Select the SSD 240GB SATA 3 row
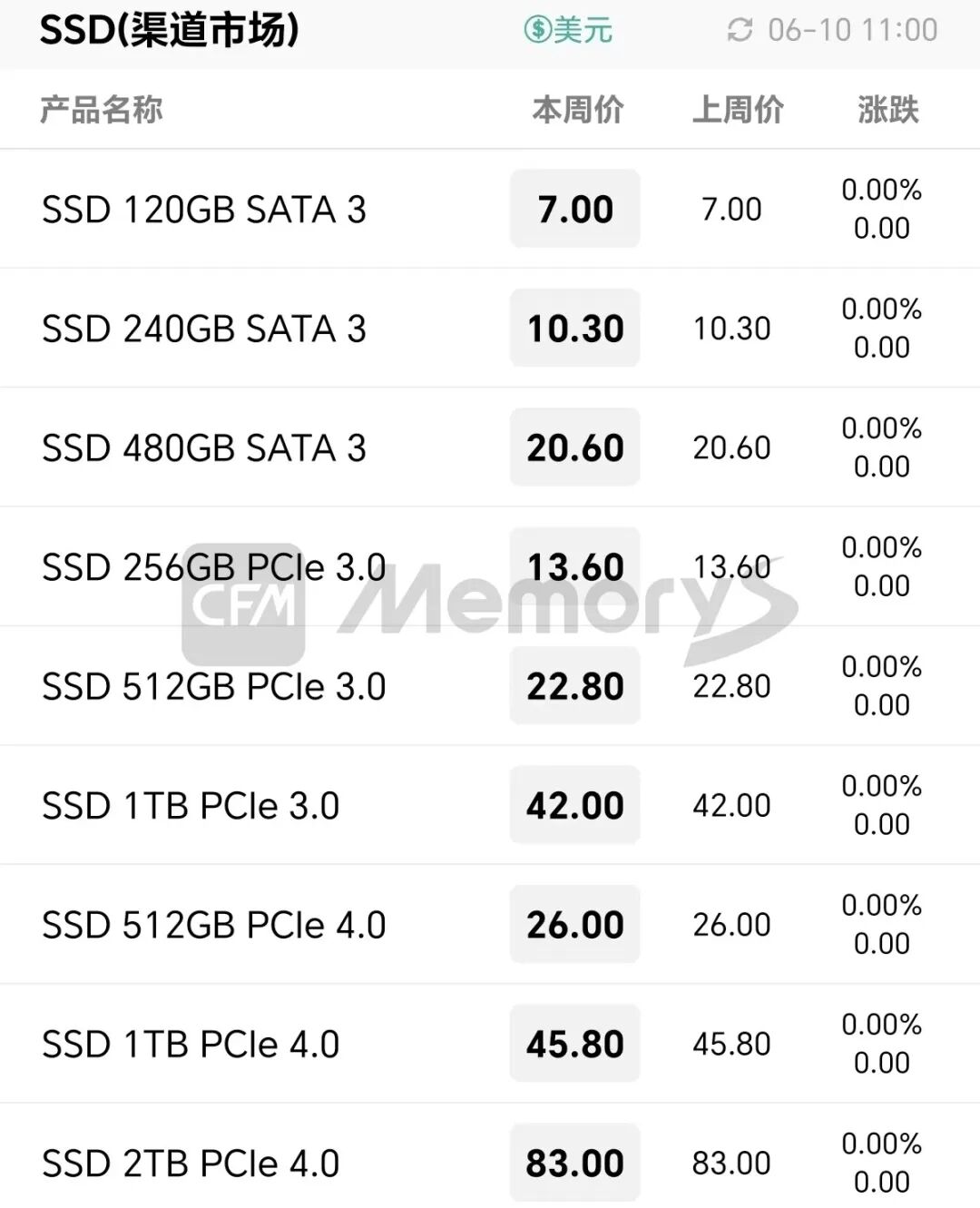Viewport: 980px width, 1208px height. point(204,329)
